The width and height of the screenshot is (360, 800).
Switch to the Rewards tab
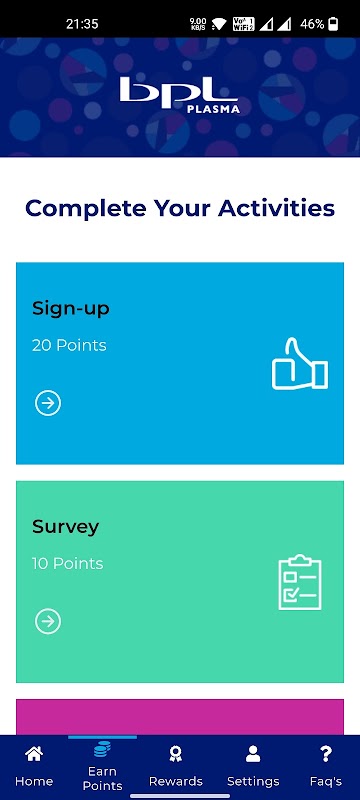point(176,767)
